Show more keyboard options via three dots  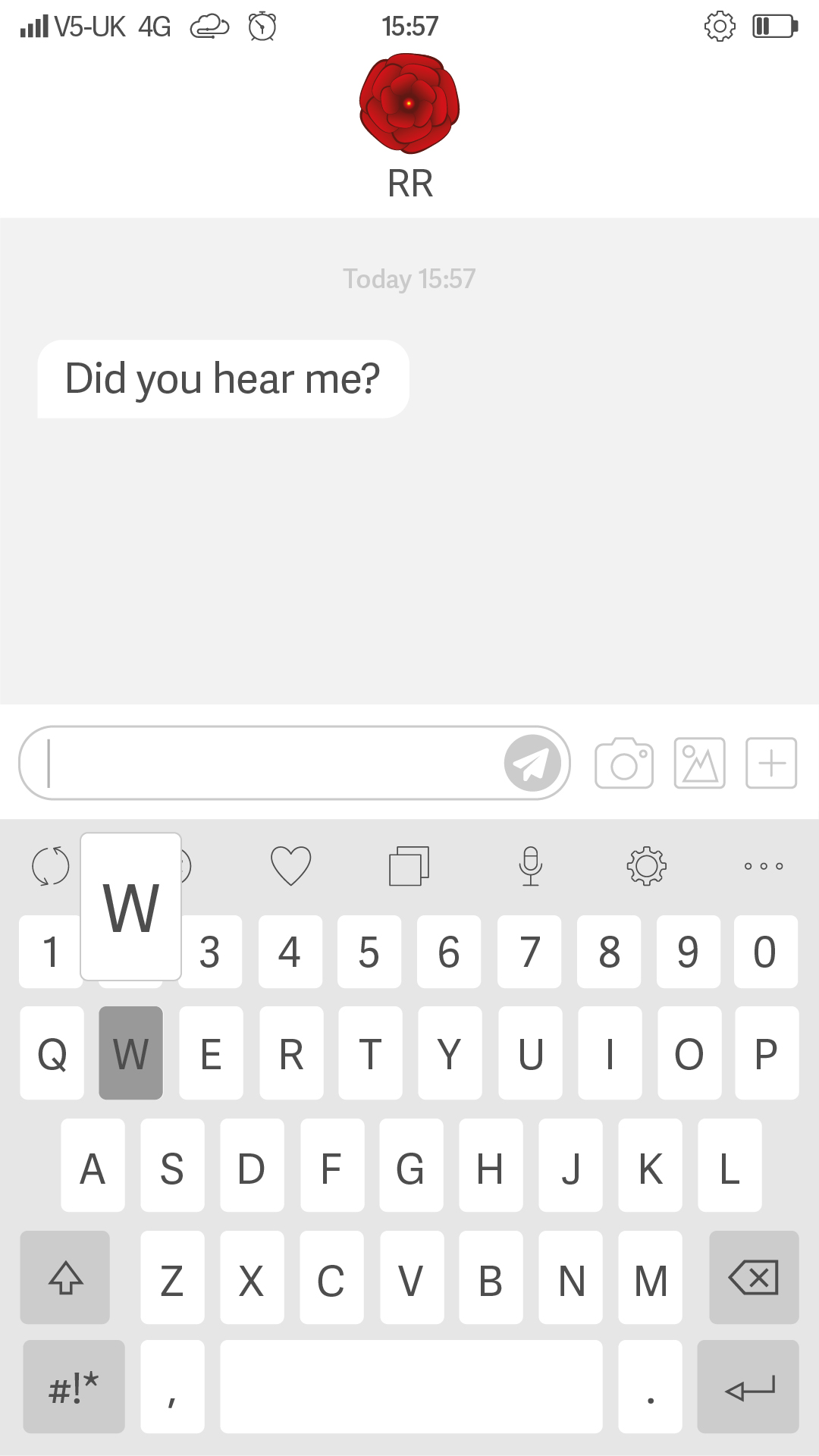(764, 866)
